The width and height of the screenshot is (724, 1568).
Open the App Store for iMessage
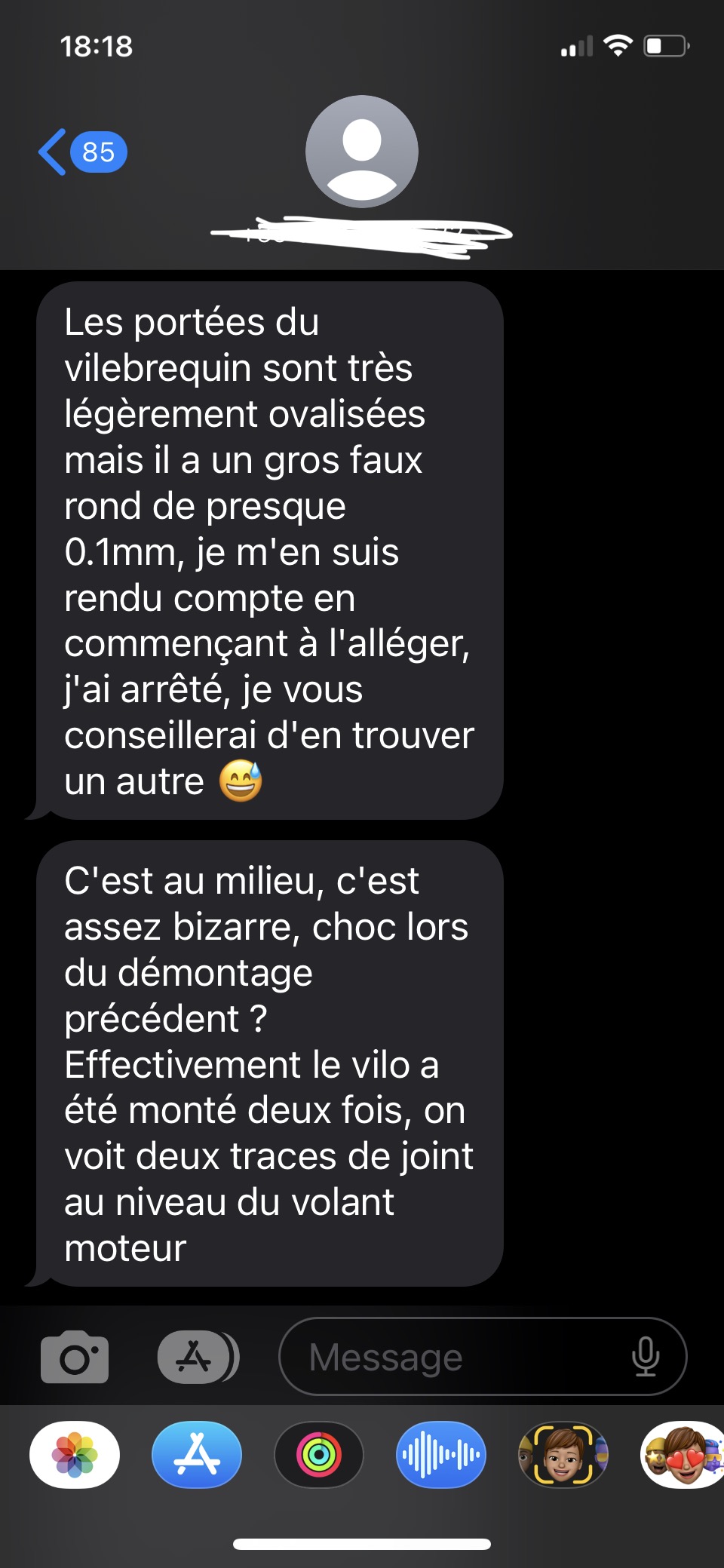[x=197, y=1455]
